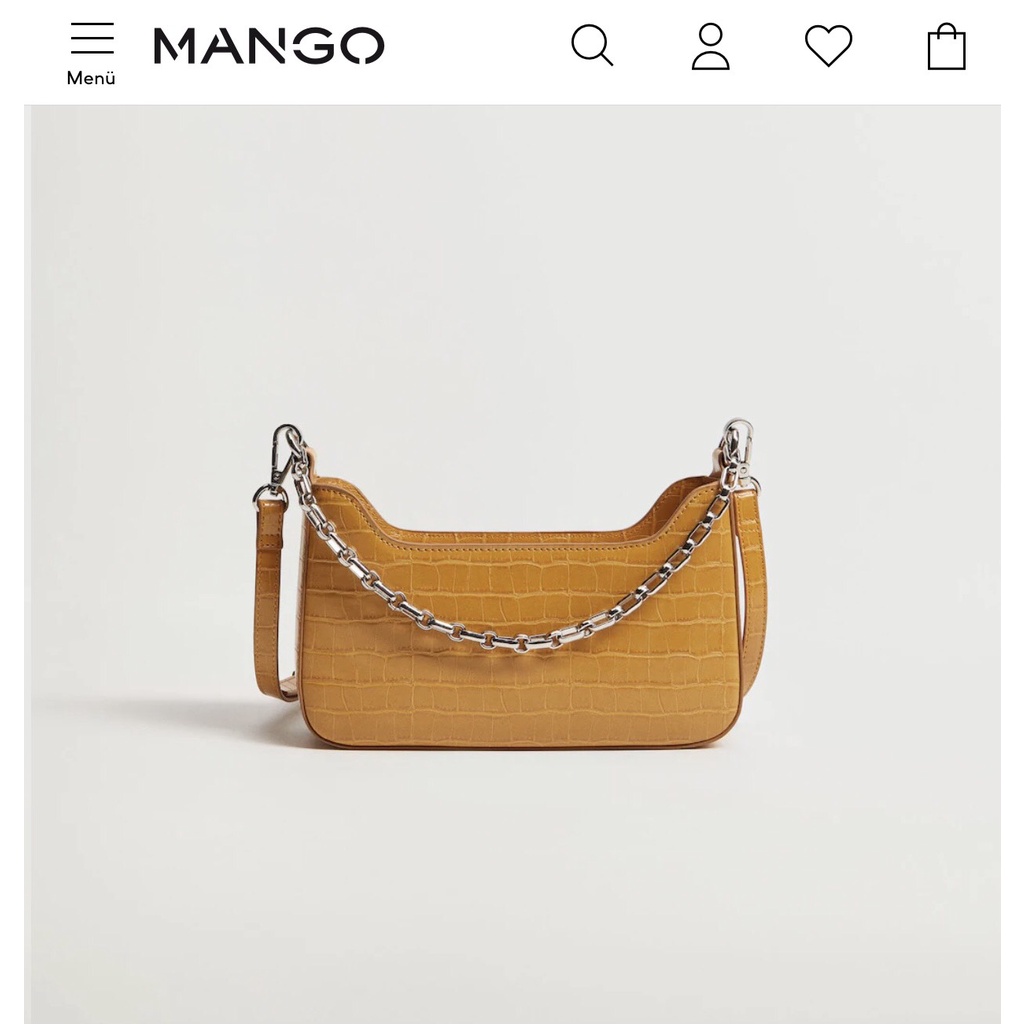Image resolution: width=1024 pixels, height=1024 pixels.
Task: Tap the search magnifier icon
Action: [592, 46]
